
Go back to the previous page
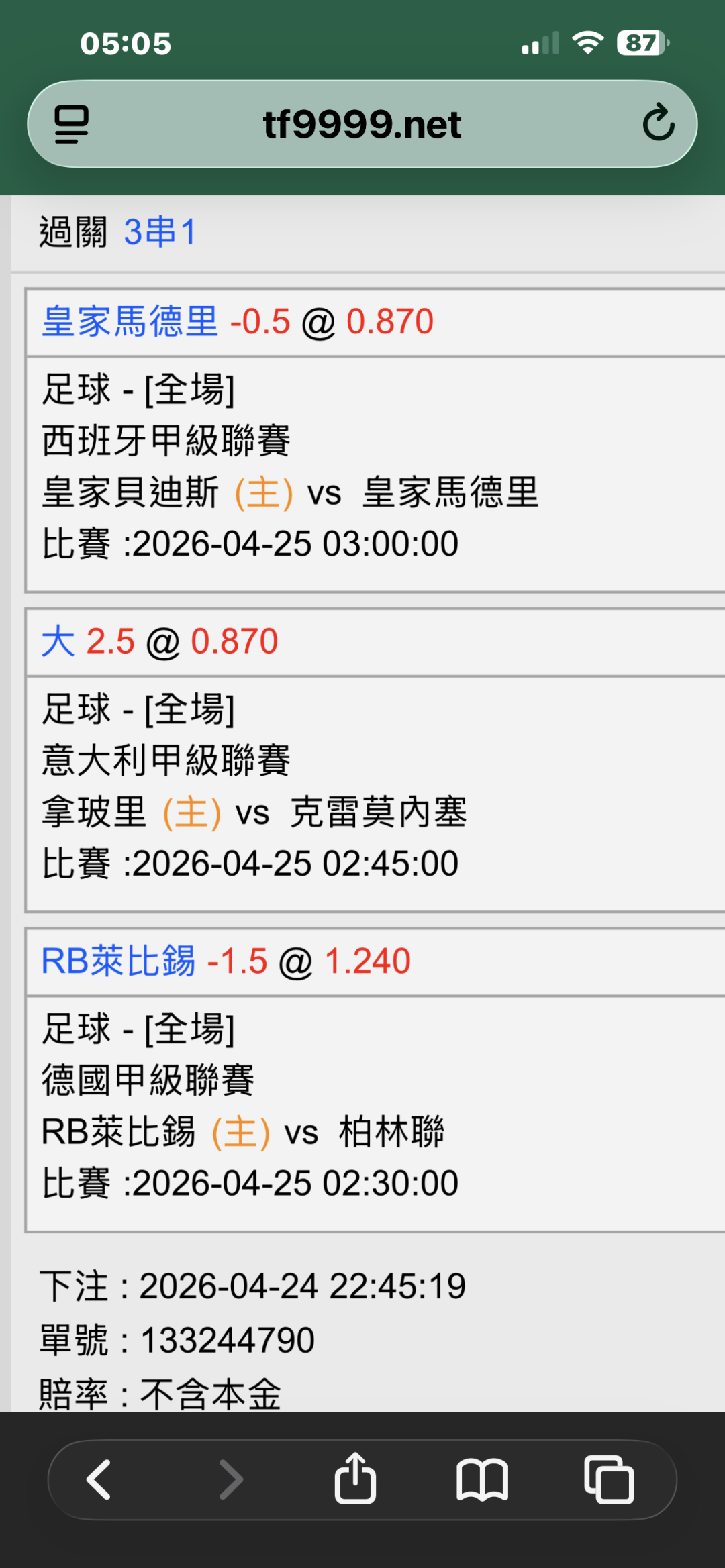(x=99, y=1479)
